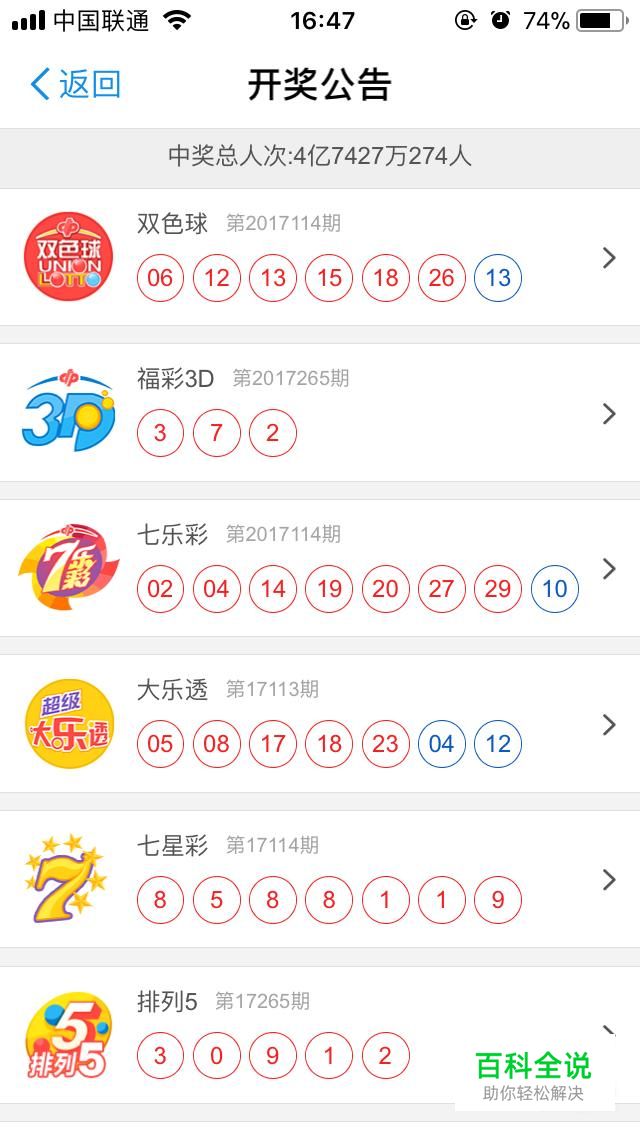Viewport: 640px width, 1136px height.
Task: View 七乐彩 draw details
Action: [320, 569]
